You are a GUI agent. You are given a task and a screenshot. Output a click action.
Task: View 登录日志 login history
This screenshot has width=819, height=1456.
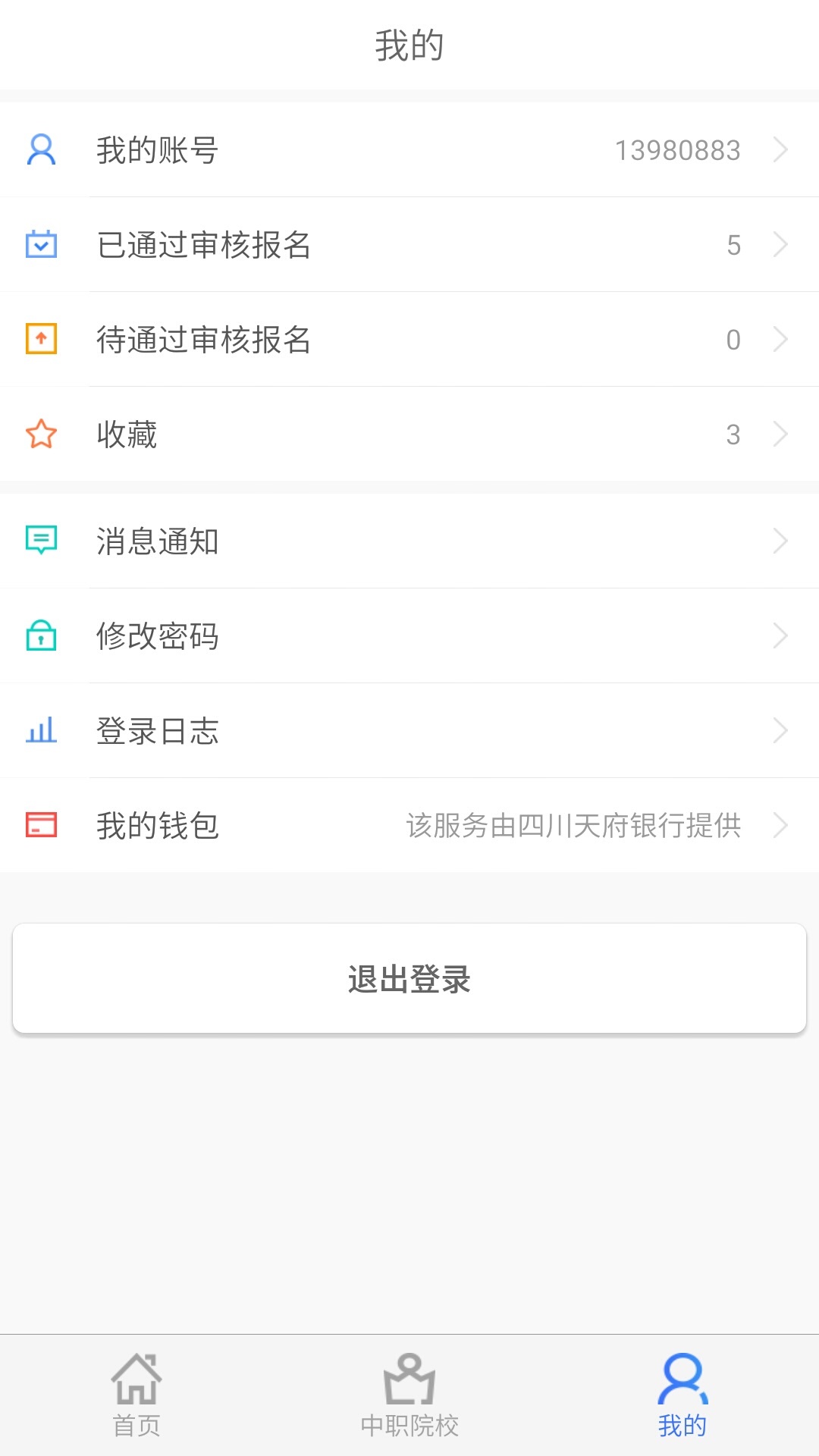(409, 731)
